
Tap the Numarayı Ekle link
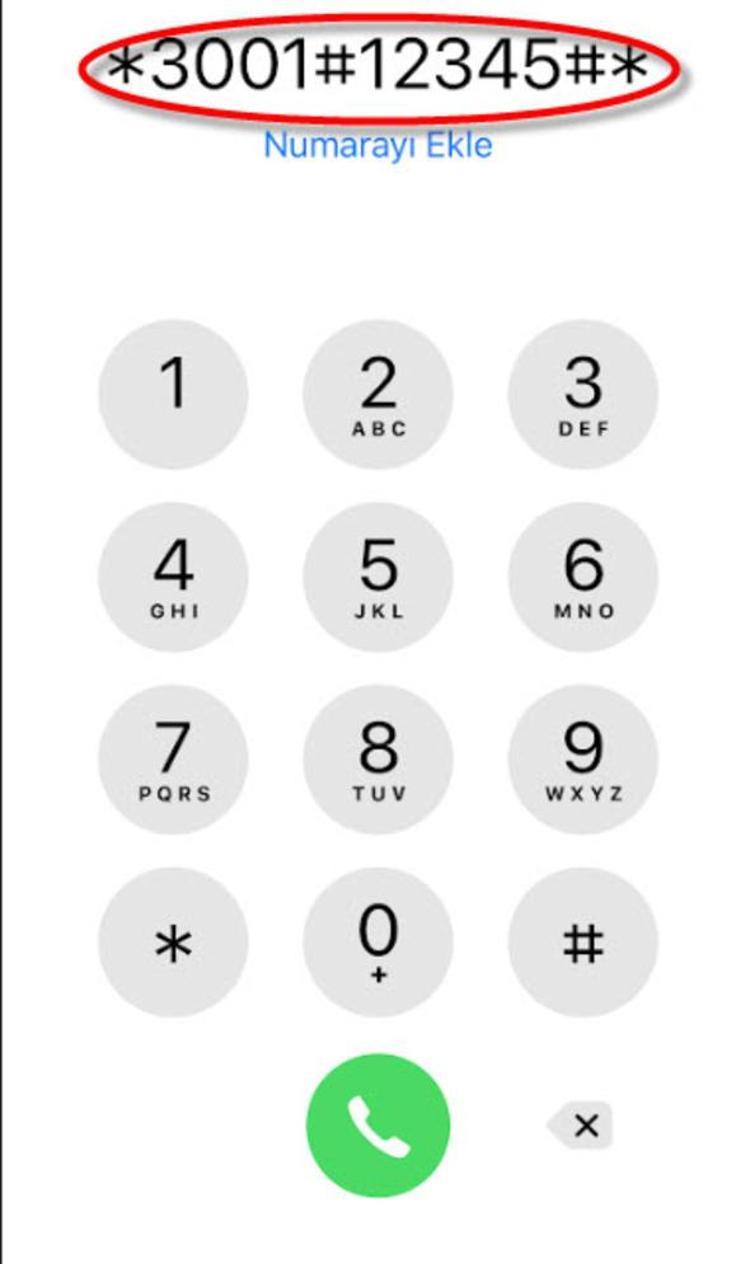377,146
